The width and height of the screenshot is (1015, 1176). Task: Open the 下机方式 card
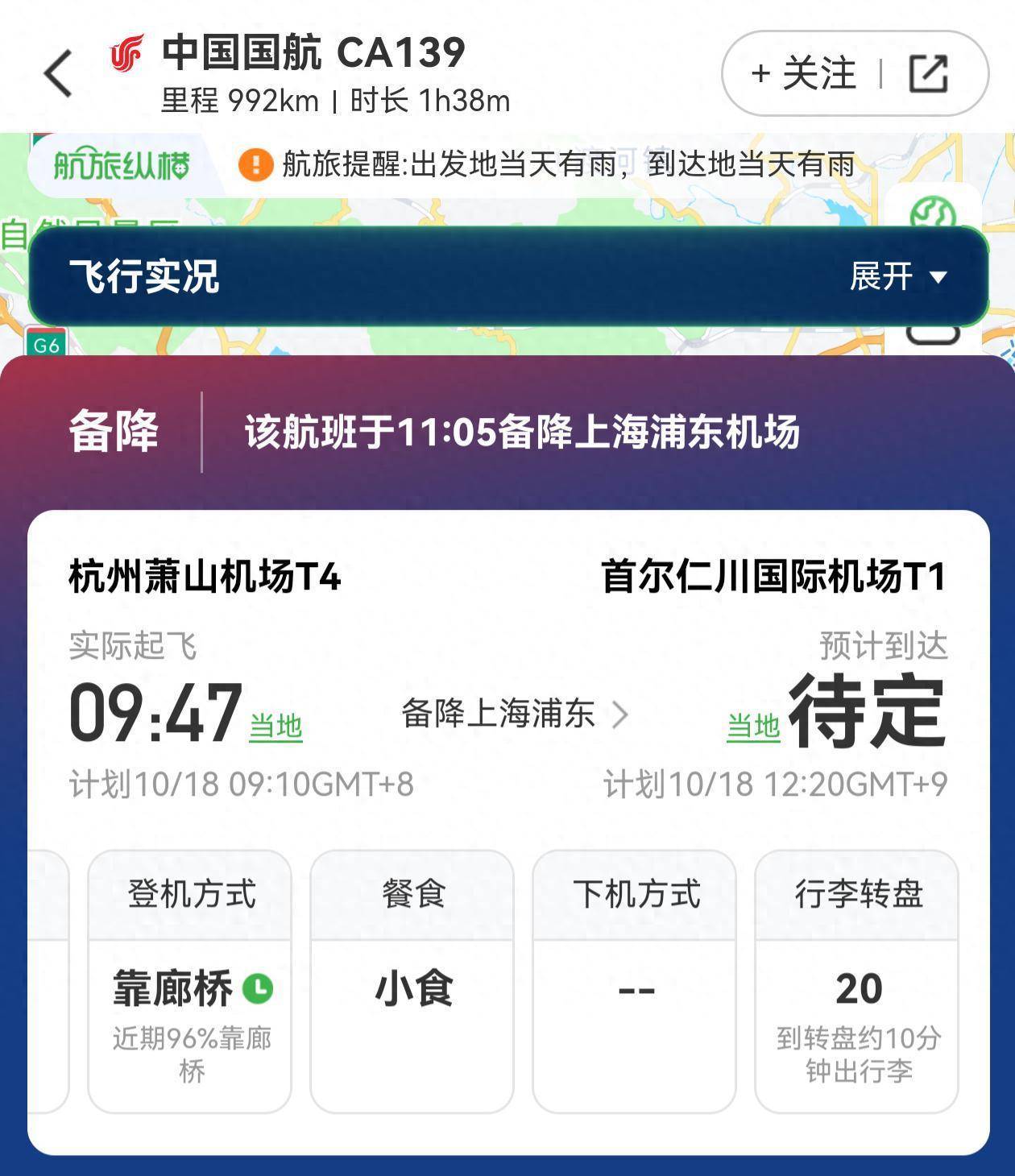coord(635,981)
